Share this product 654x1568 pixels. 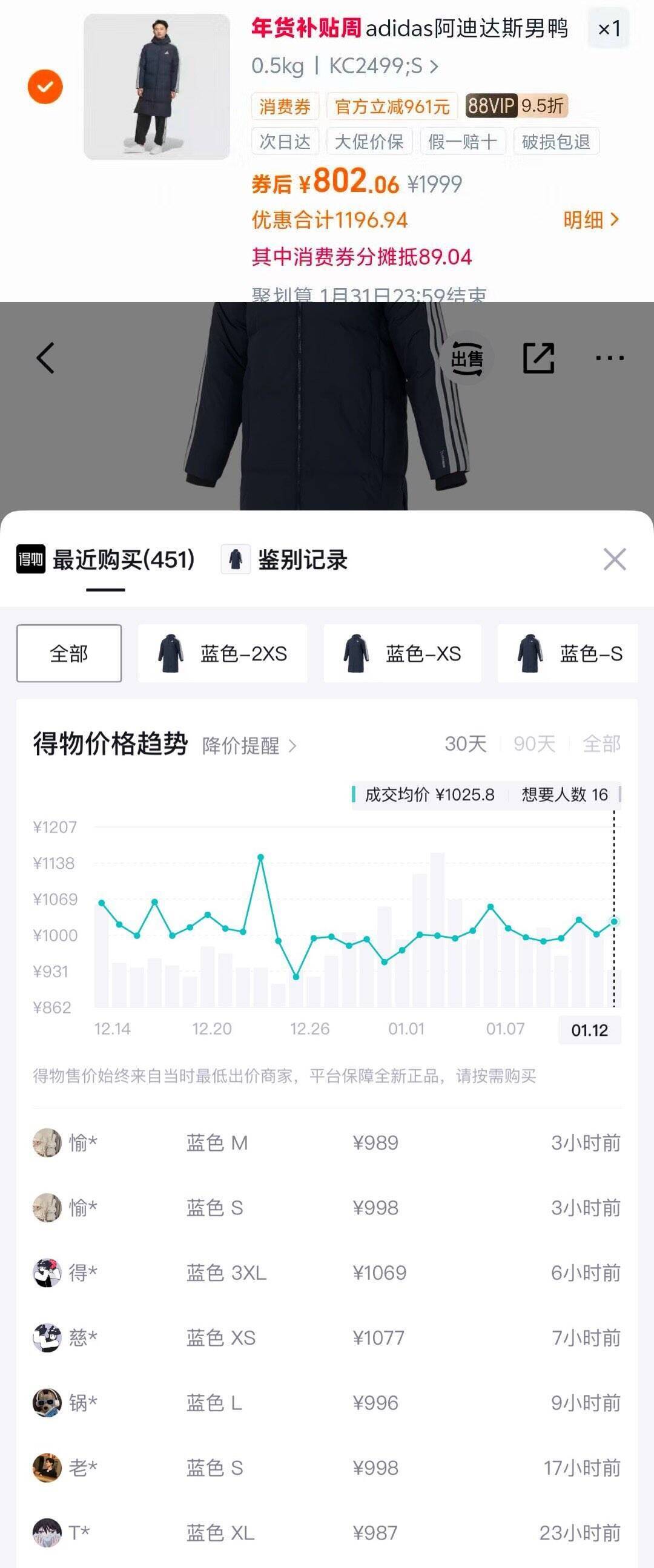click(x=539, y=358)
